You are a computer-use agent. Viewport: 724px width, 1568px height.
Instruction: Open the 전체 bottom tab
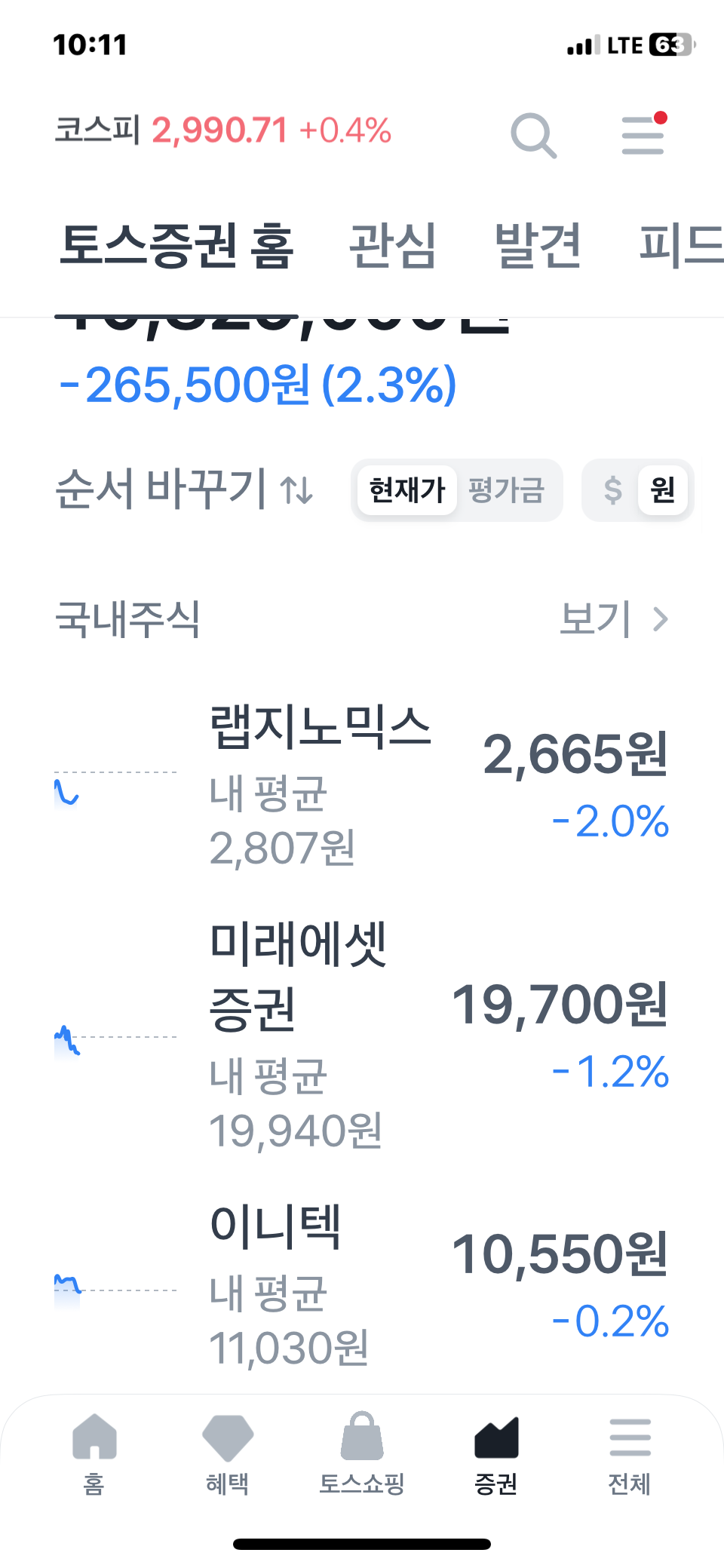[x=630, y=1453]
